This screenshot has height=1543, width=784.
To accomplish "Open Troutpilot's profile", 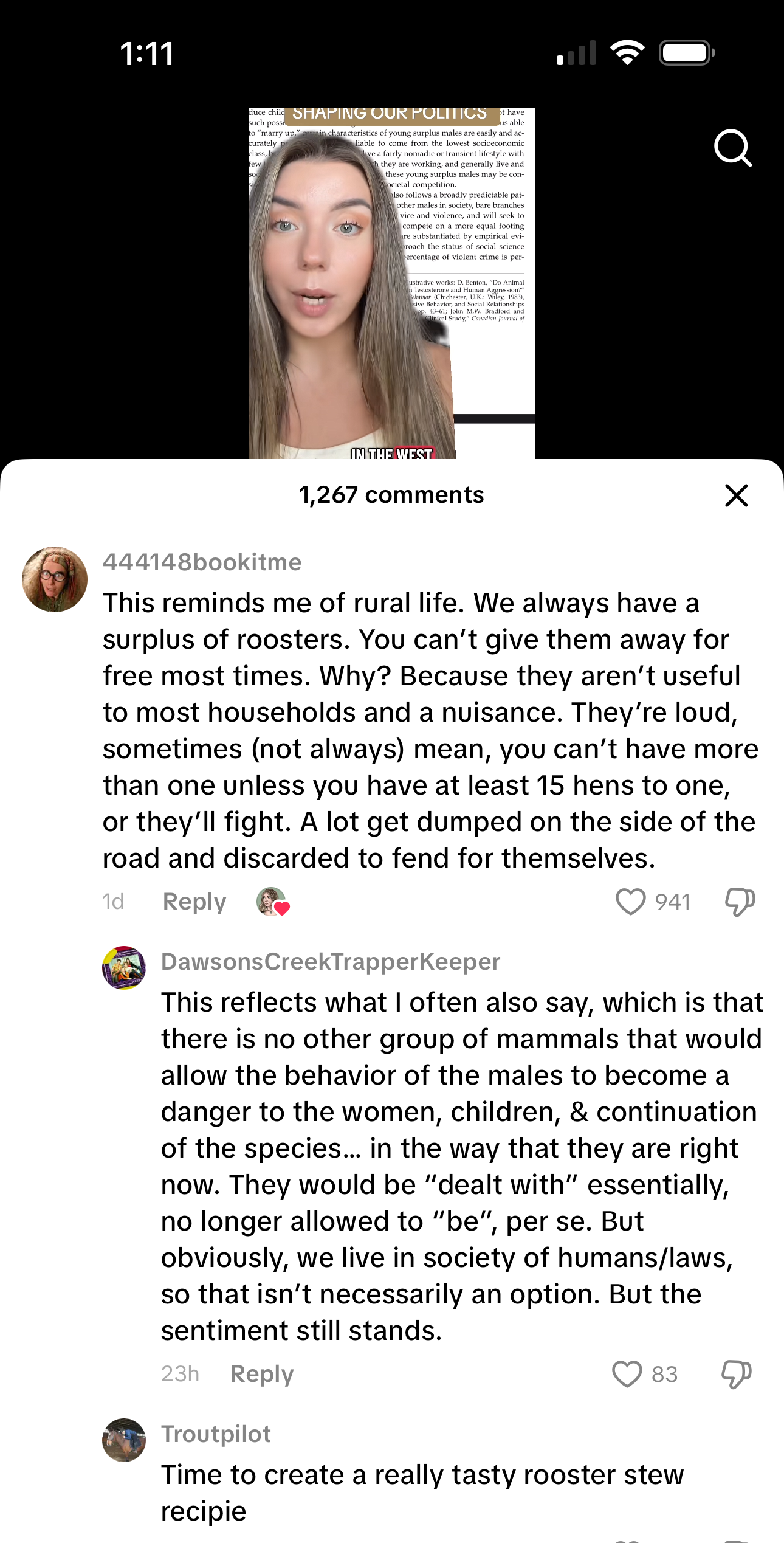I will tap(124, 1440).
